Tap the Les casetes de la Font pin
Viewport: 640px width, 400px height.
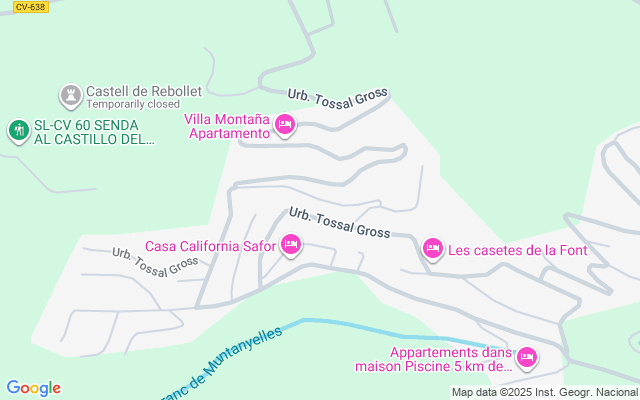pyautogui.click(x=433, y=247)
